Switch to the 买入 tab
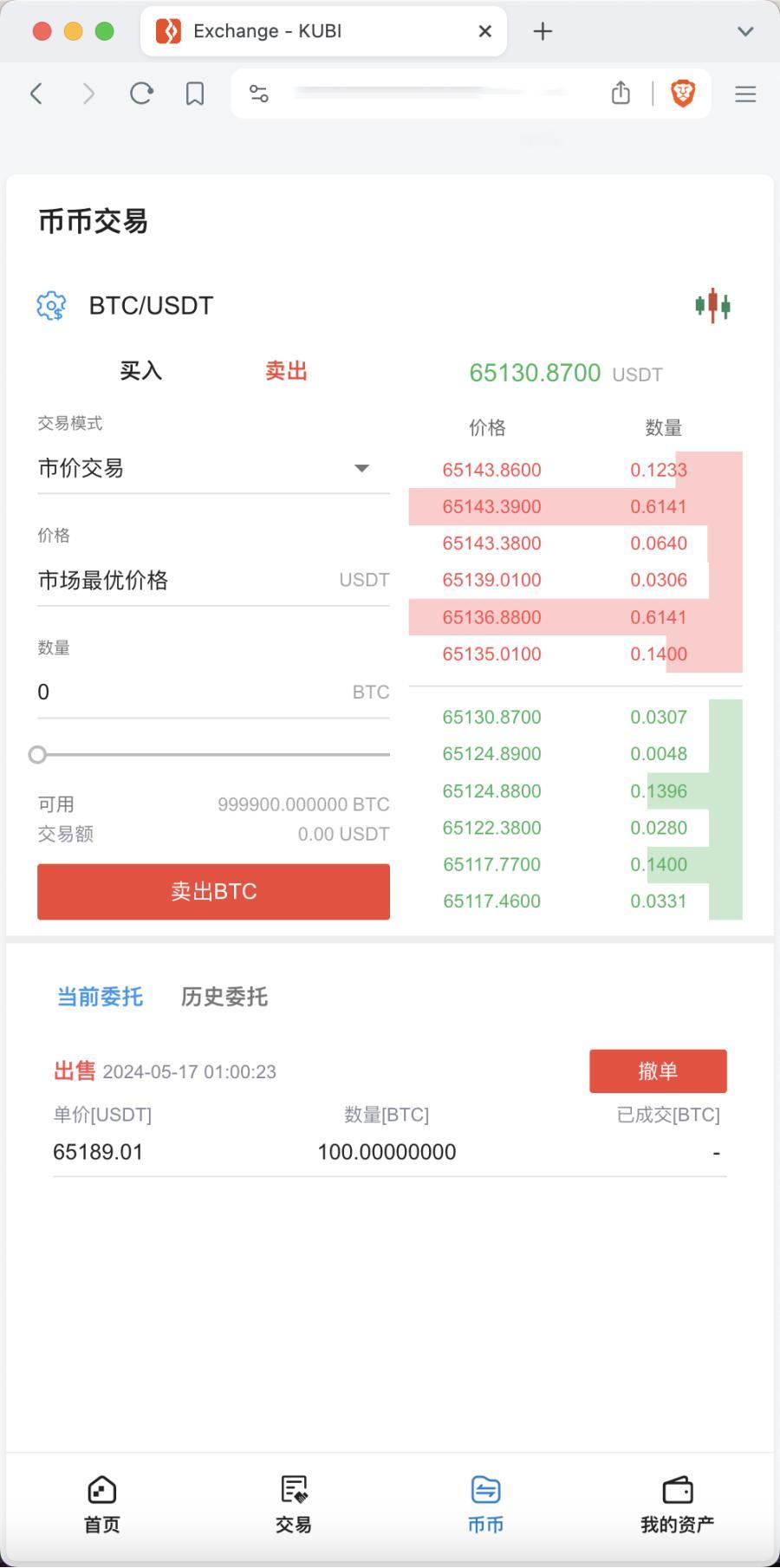 tap(140, 371)
